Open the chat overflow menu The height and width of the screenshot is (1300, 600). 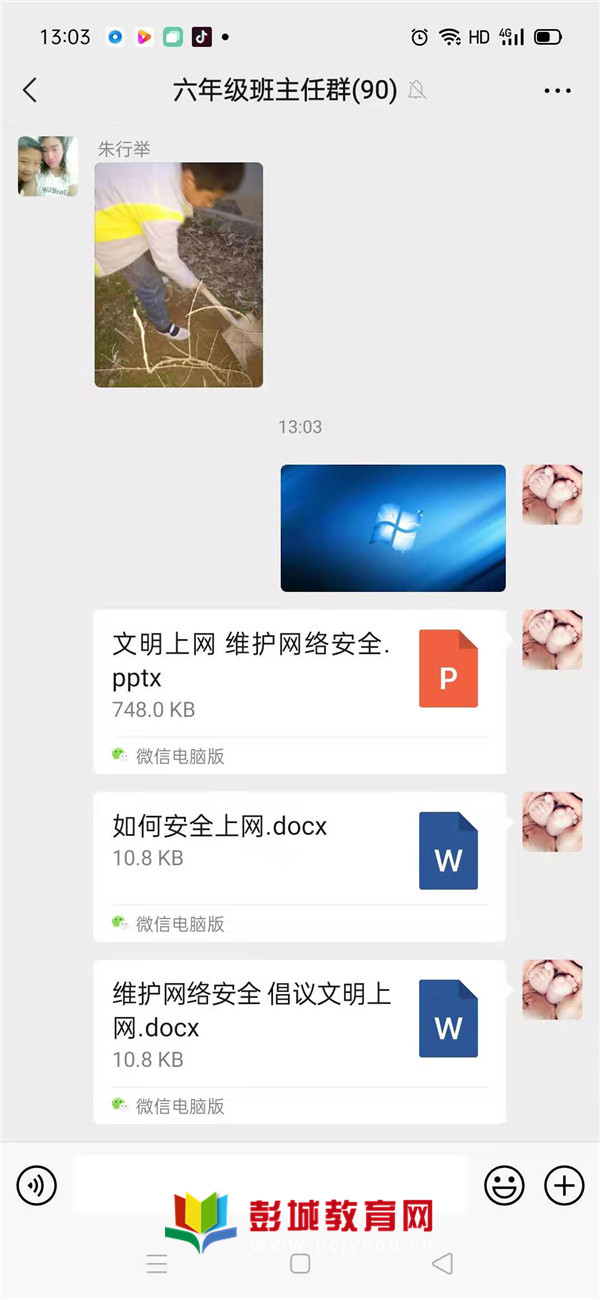click(x=557, y=91)
